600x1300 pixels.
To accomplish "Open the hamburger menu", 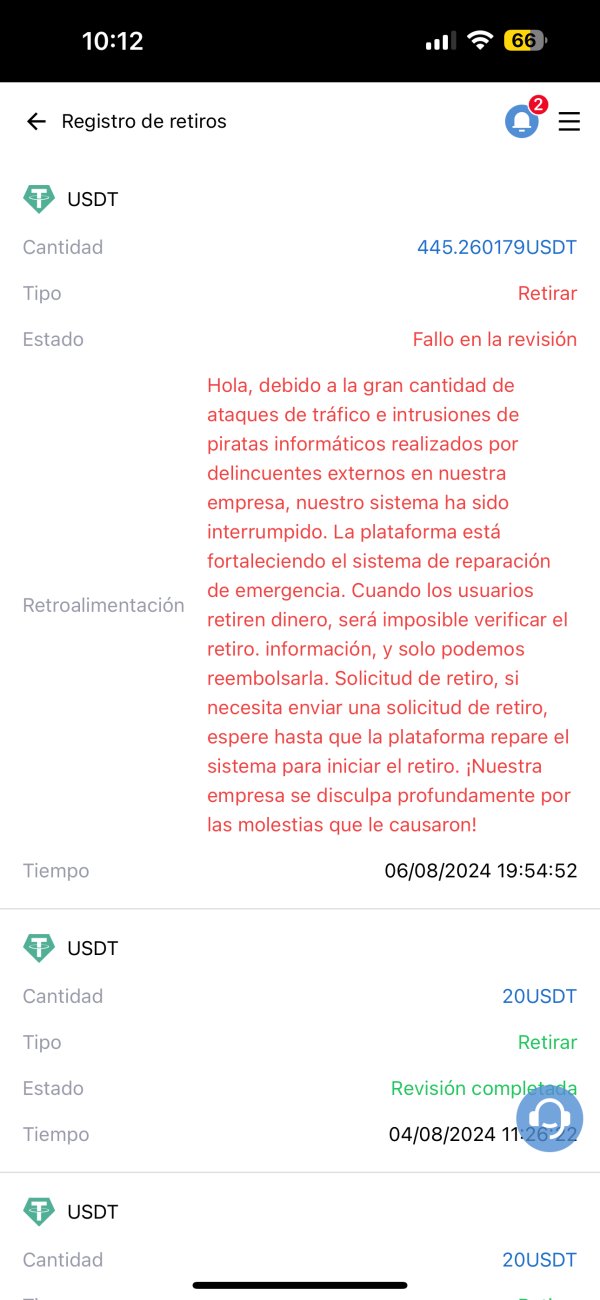I will click(x=569, y=122).
